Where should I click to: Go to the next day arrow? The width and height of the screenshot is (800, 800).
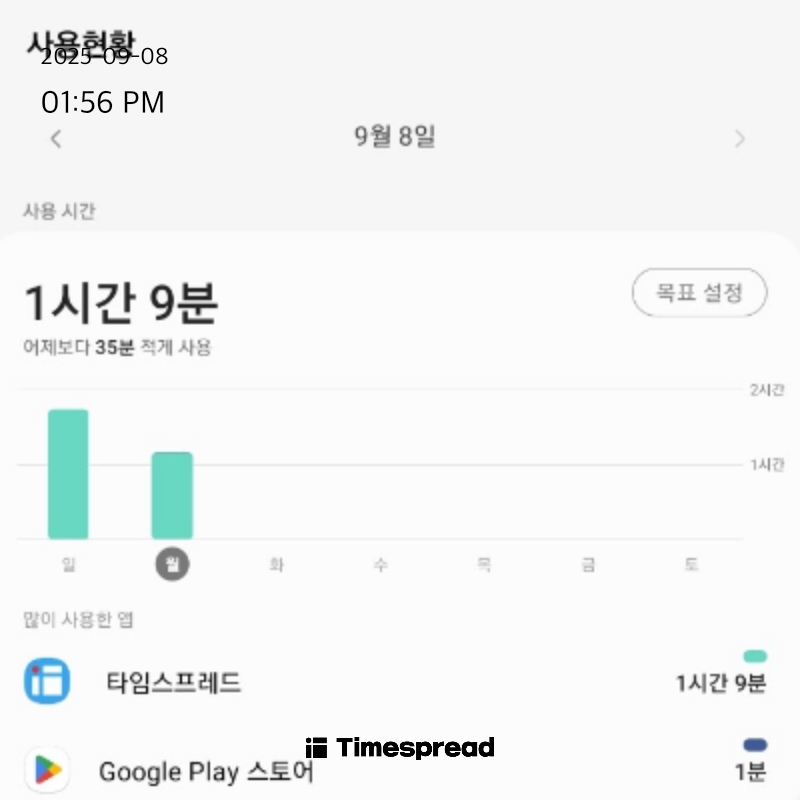tap(740, 139)
